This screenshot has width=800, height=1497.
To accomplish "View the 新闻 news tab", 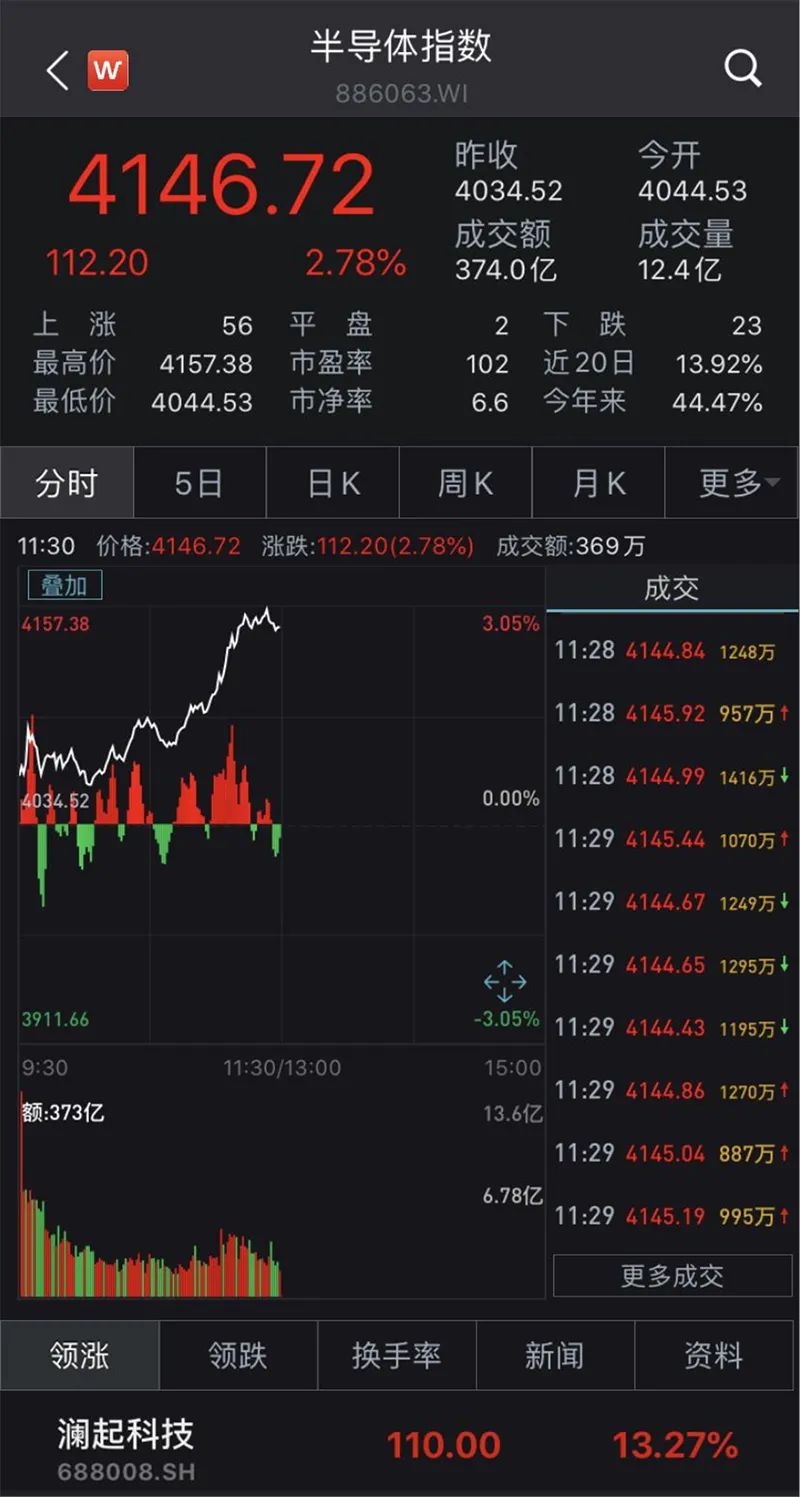I will (x=554, y=1356).
